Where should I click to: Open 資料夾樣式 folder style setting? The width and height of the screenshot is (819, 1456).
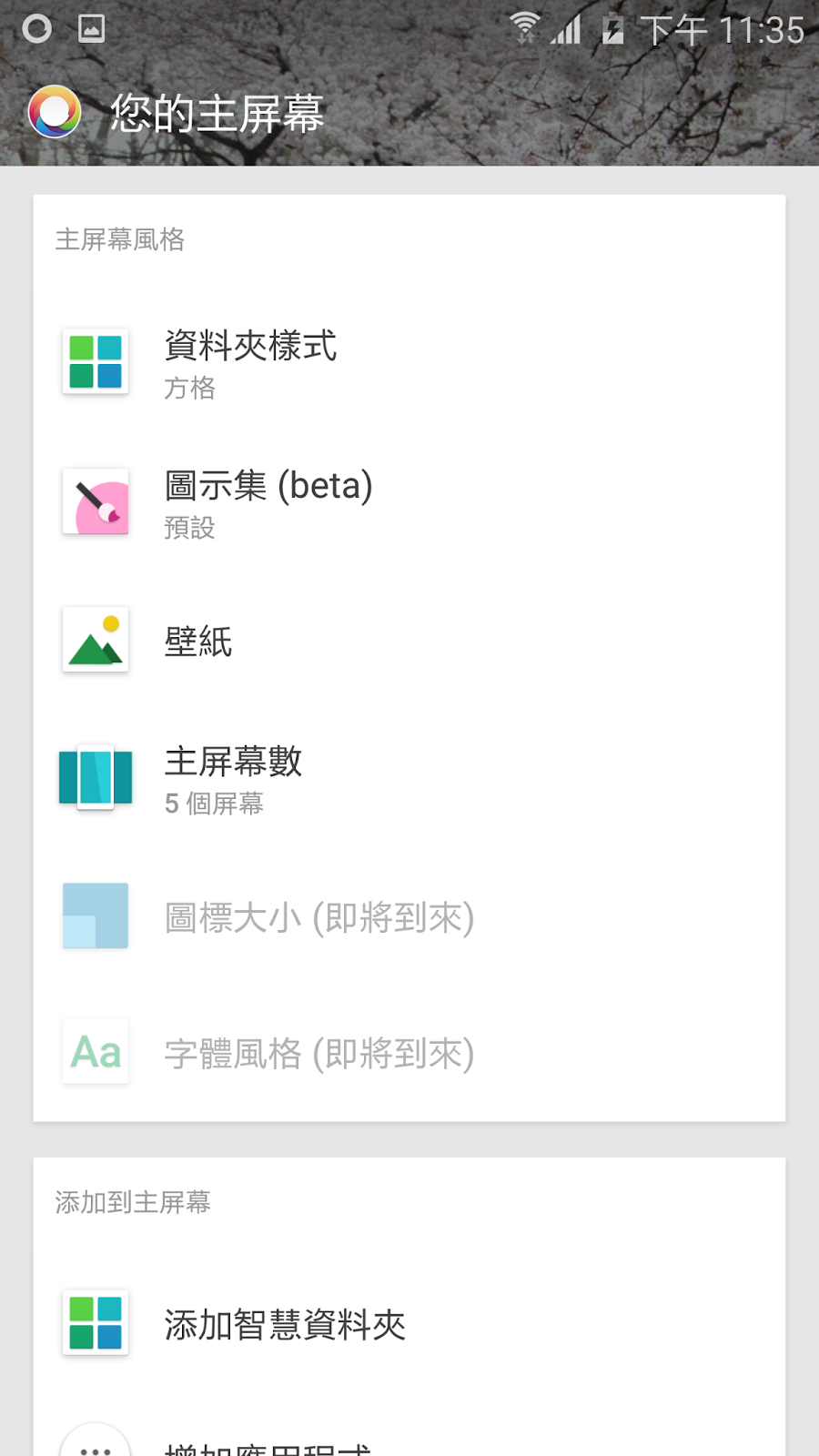click(250, 363)
